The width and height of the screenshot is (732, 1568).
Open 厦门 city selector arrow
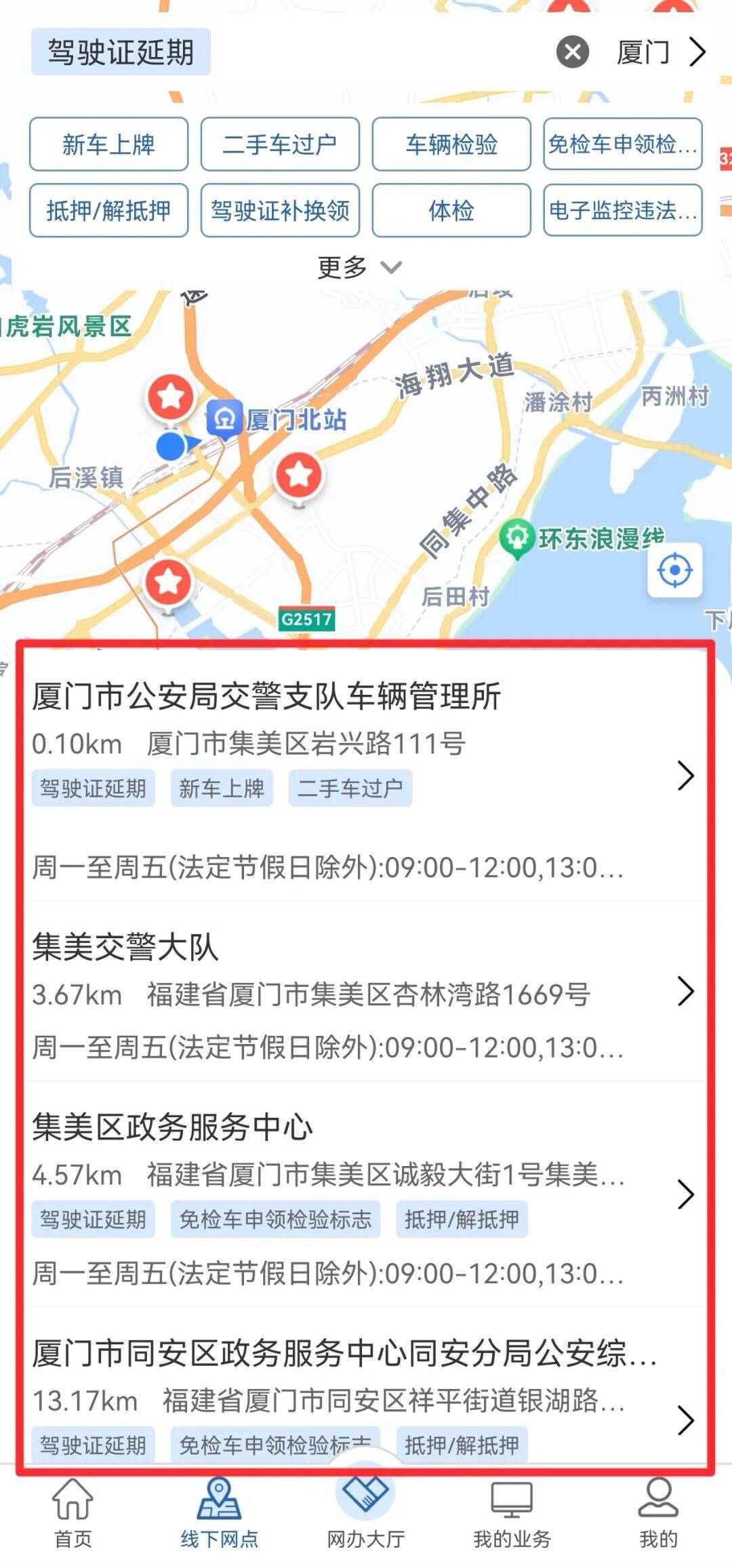(698, 53)
